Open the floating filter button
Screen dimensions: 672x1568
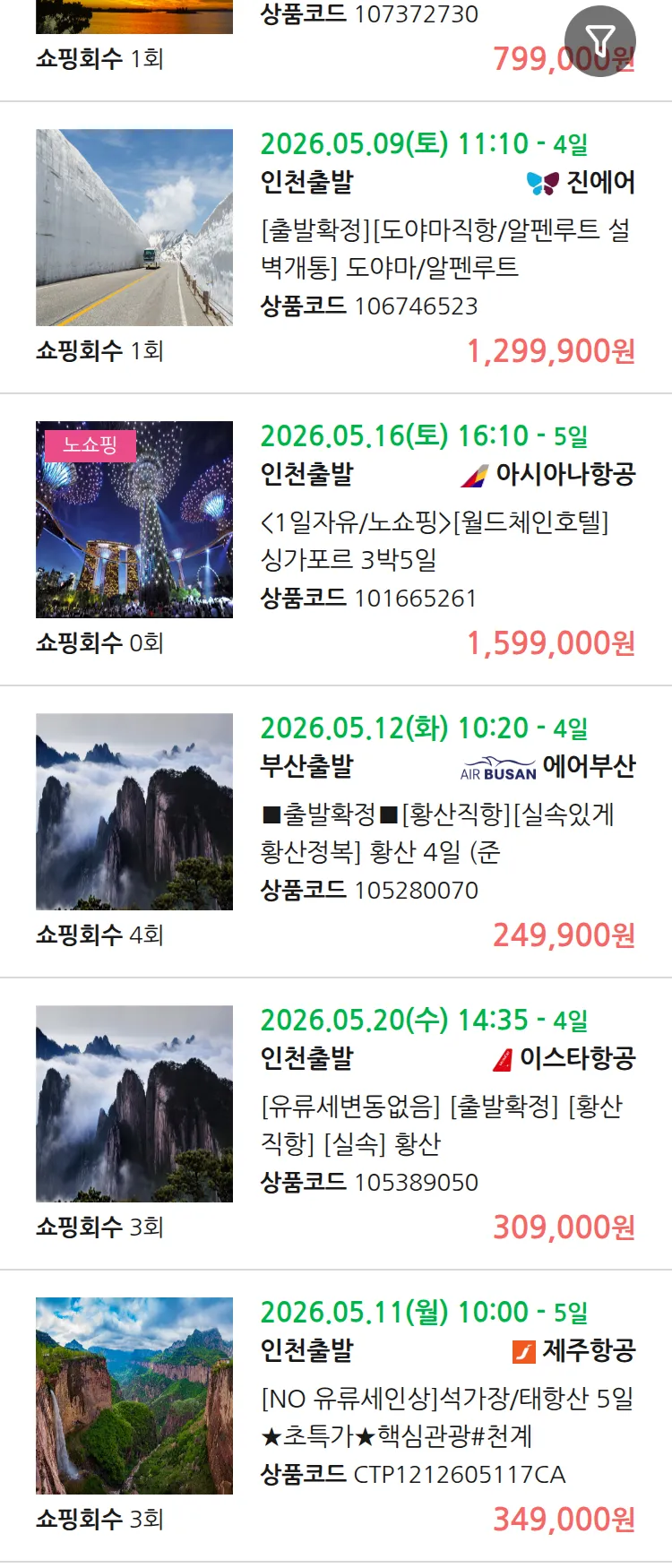tap(599, 41)
